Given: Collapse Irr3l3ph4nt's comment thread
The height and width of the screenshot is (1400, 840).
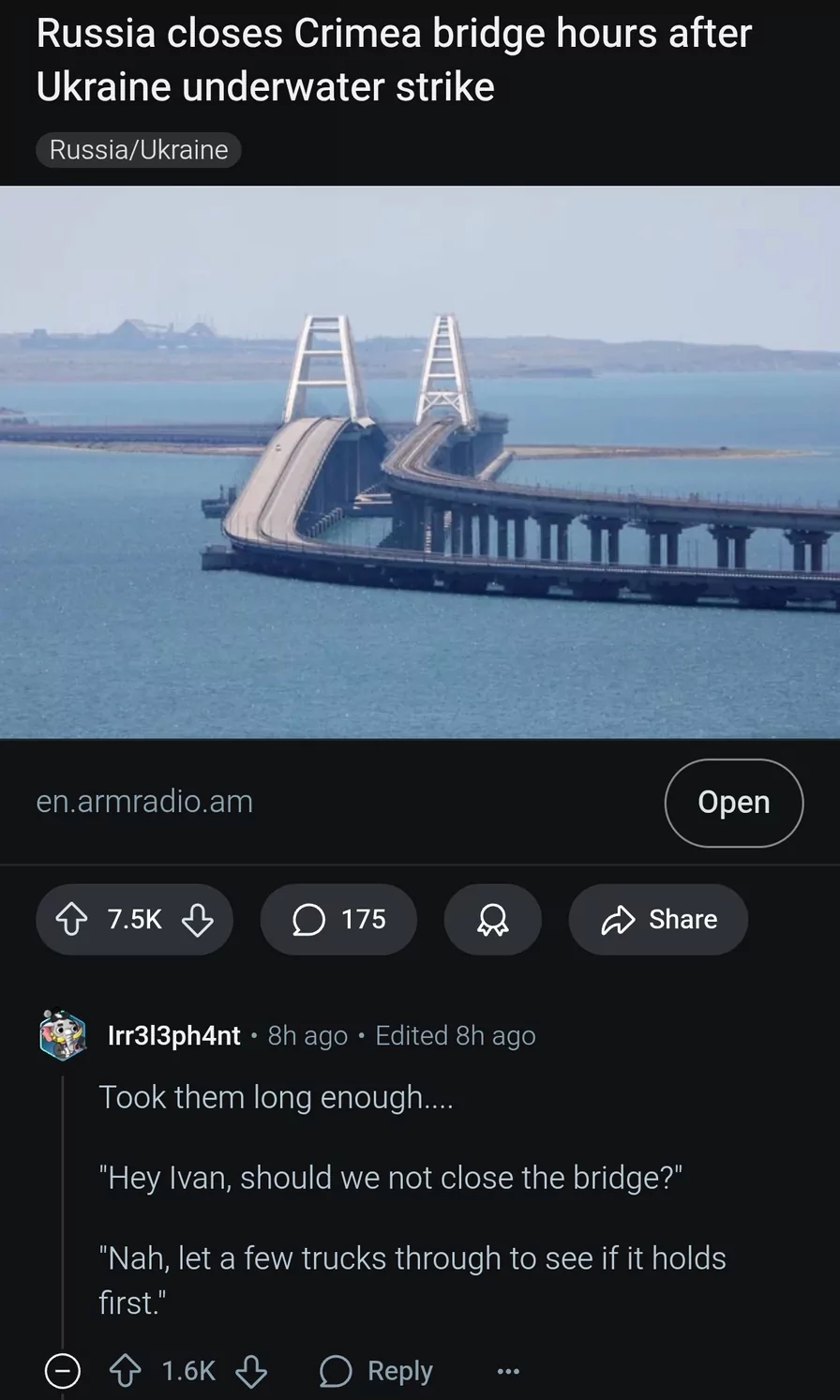Looking at the screenshot, I should coord(63,1372).
